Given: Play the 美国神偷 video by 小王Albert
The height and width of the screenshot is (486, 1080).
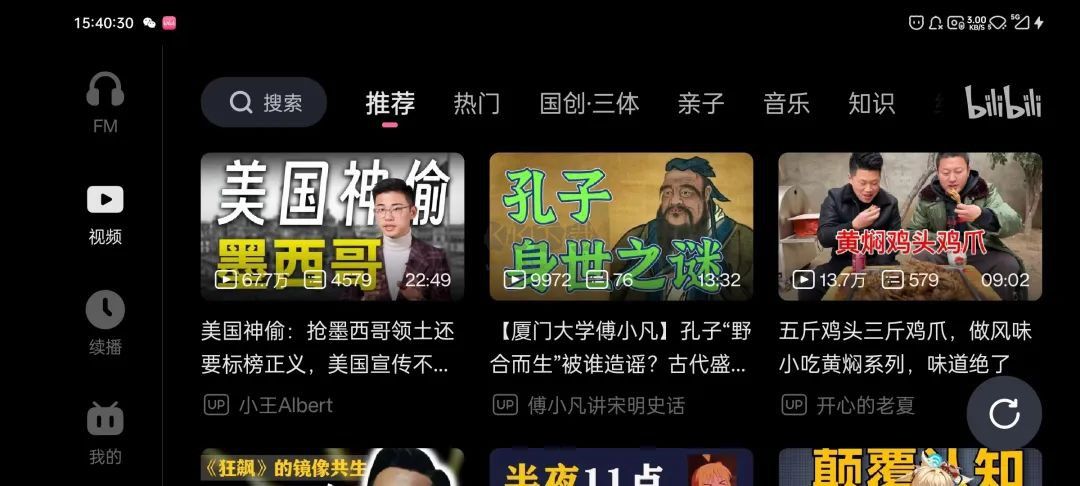Looking at the screenshot, I should click(x=332, y=227).
